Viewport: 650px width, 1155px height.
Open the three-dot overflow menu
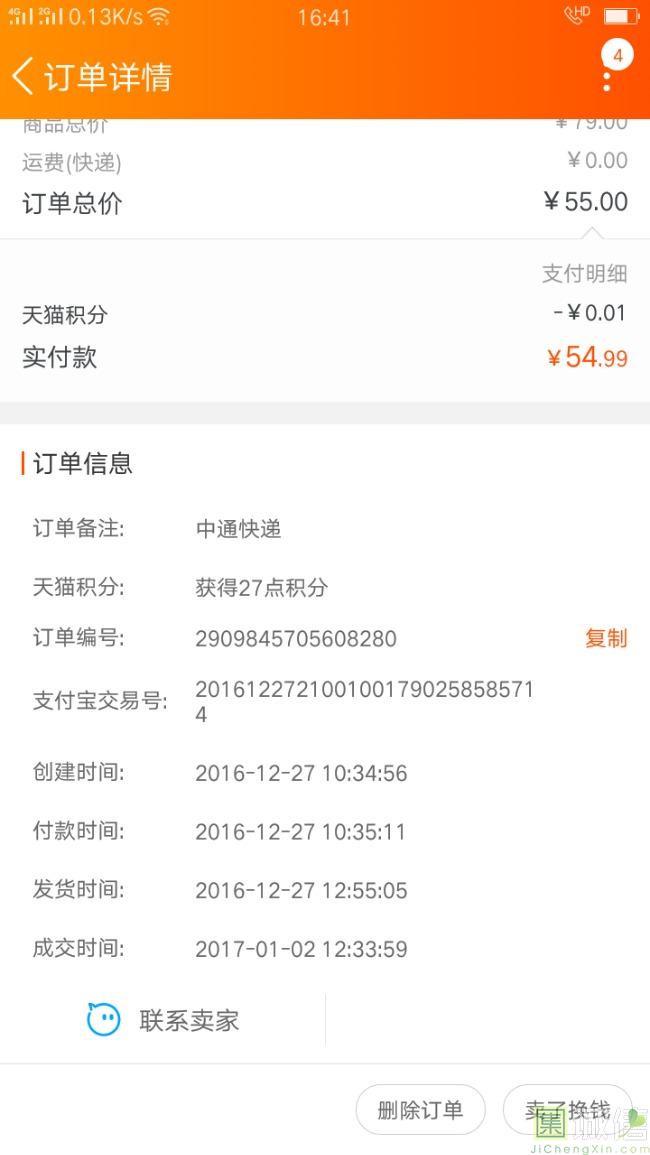[x=607, y=79]
